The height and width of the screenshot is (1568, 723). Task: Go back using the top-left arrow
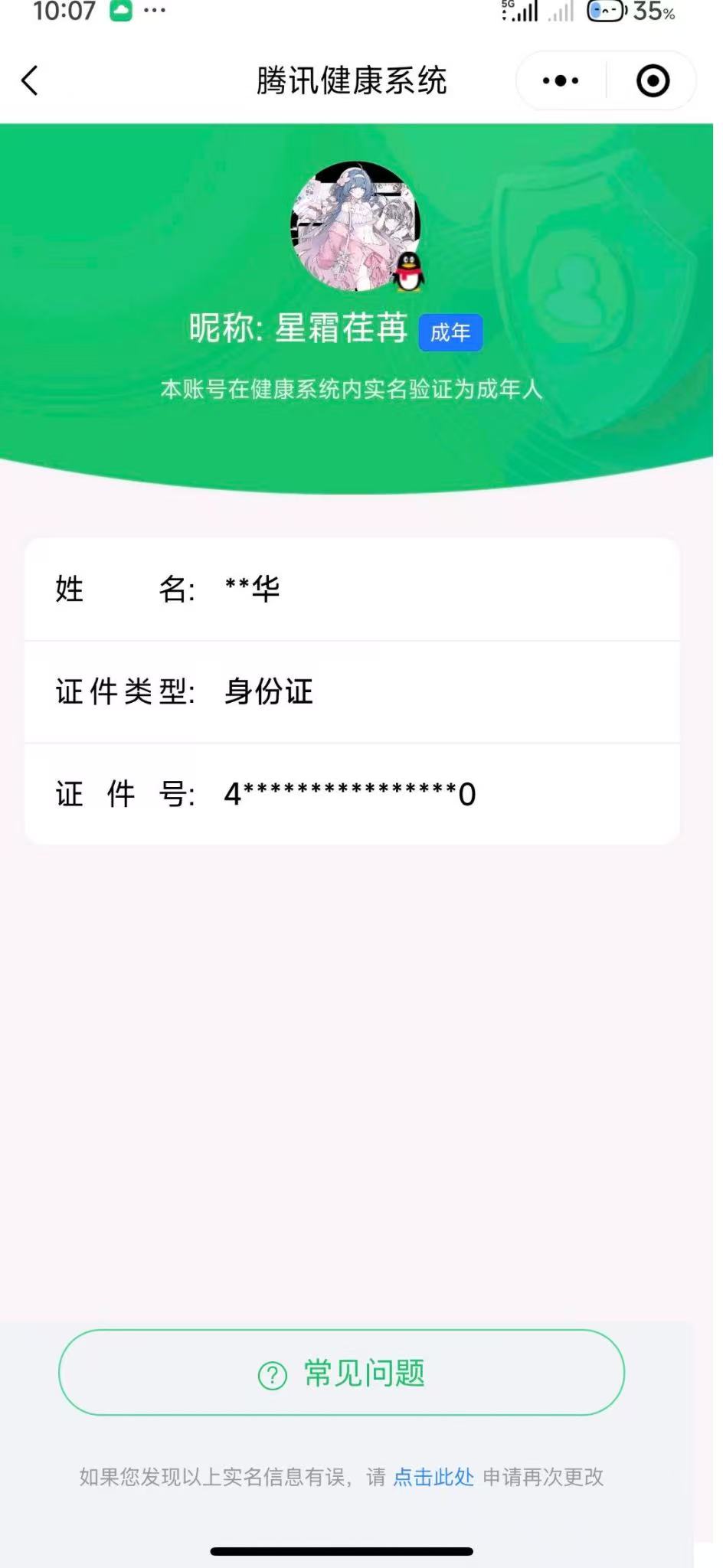(x=30, y=80)
